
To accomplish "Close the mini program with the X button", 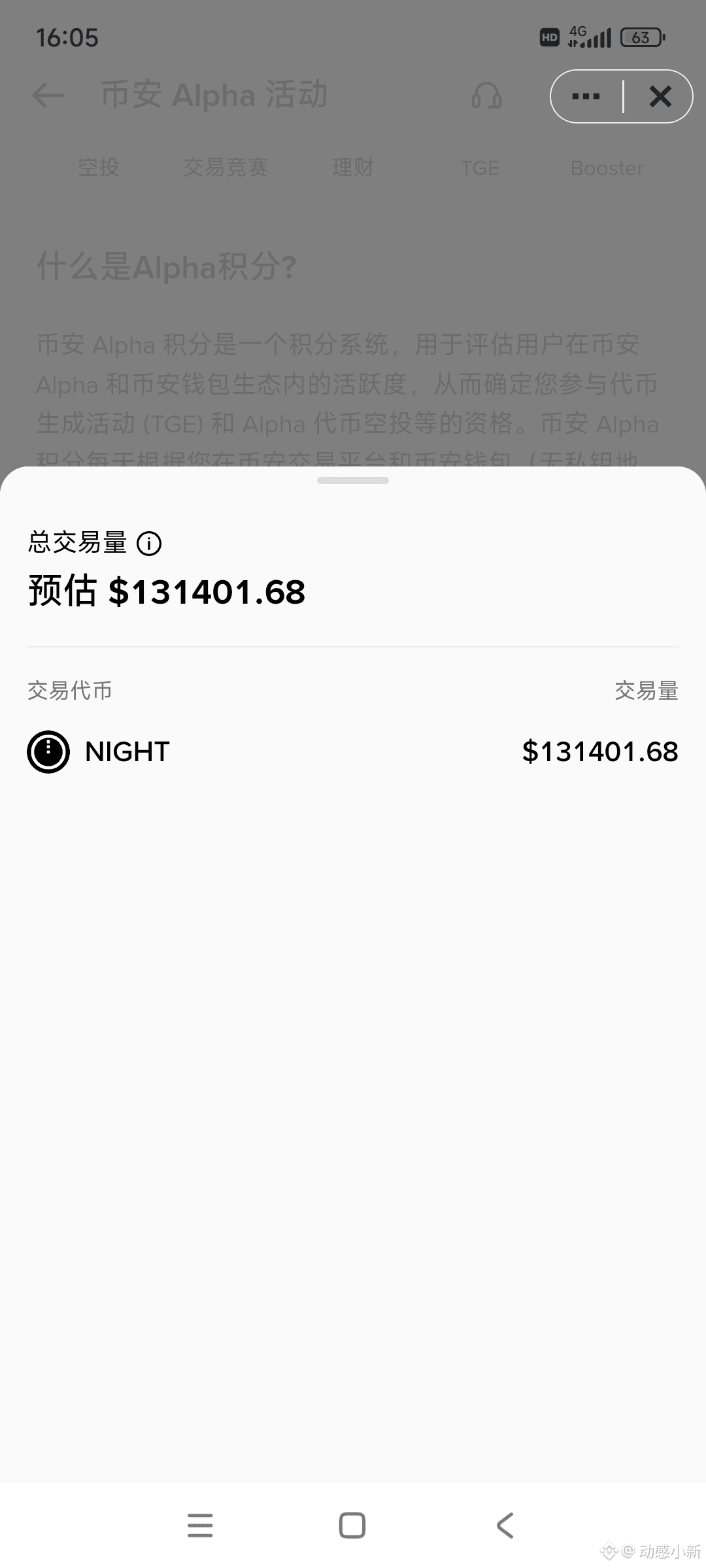I will 660,97.
